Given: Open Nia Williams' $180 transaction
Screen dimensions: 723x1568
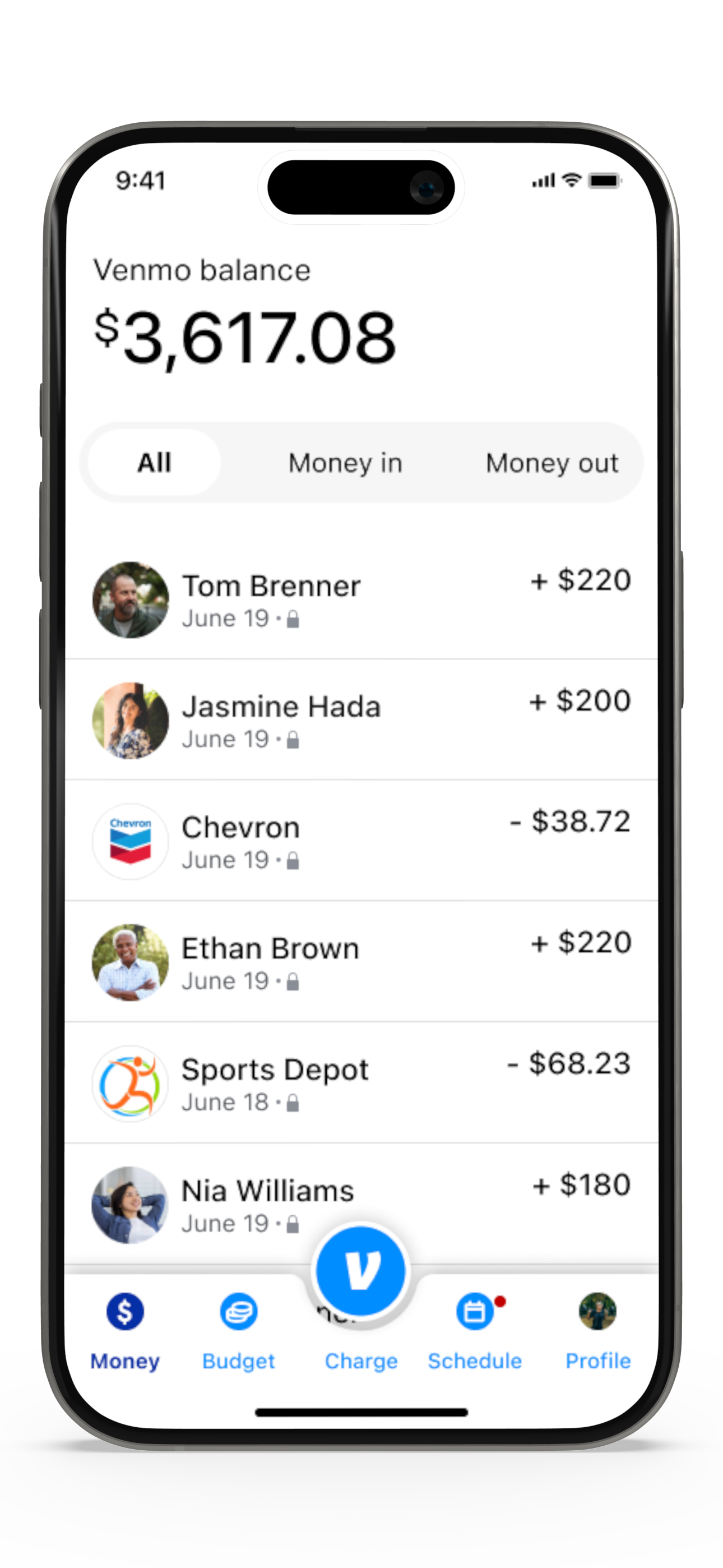Looking at the screenshot, I should click(361, 1204).
